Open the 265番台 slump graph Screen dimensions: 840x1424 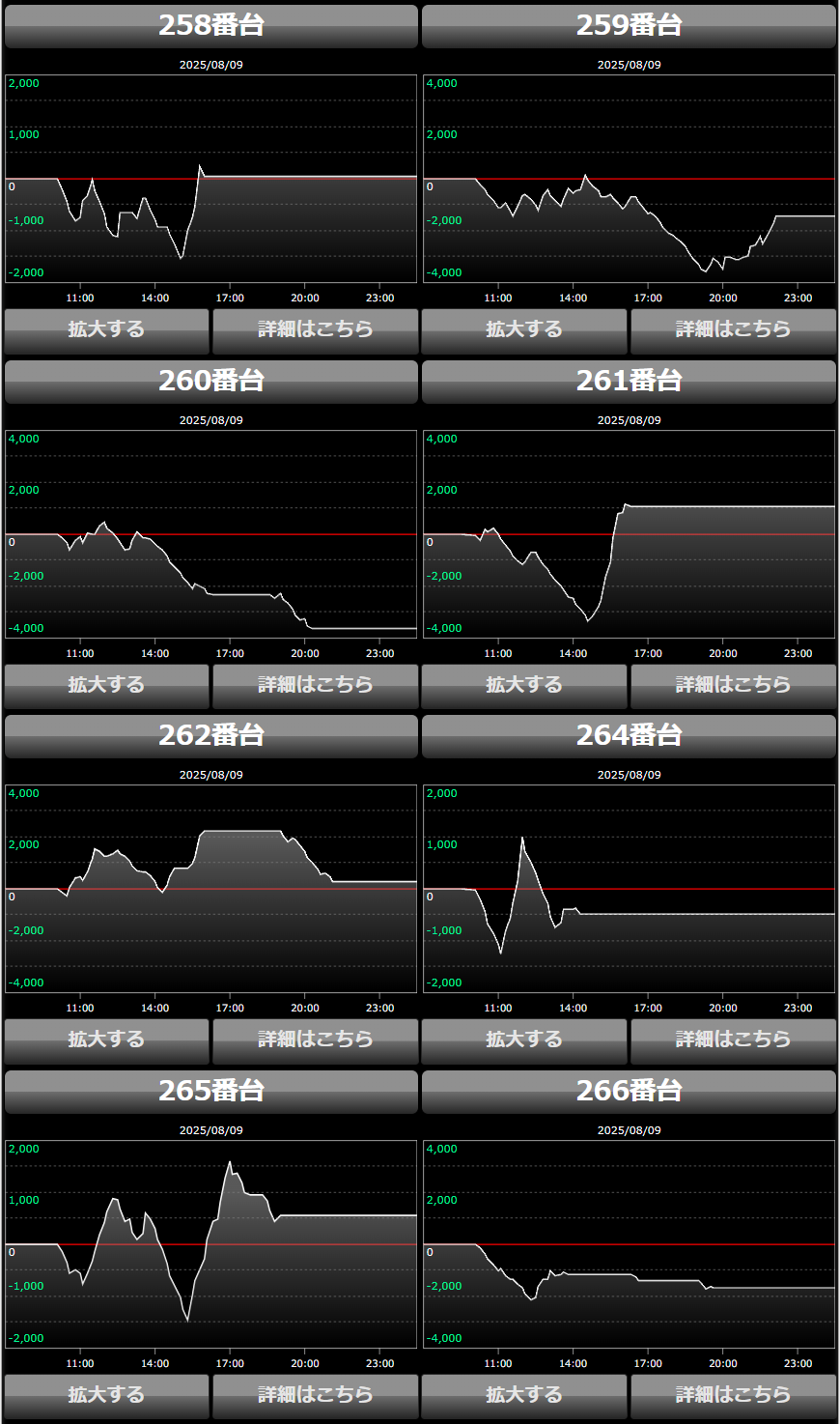coord(211,1244)
